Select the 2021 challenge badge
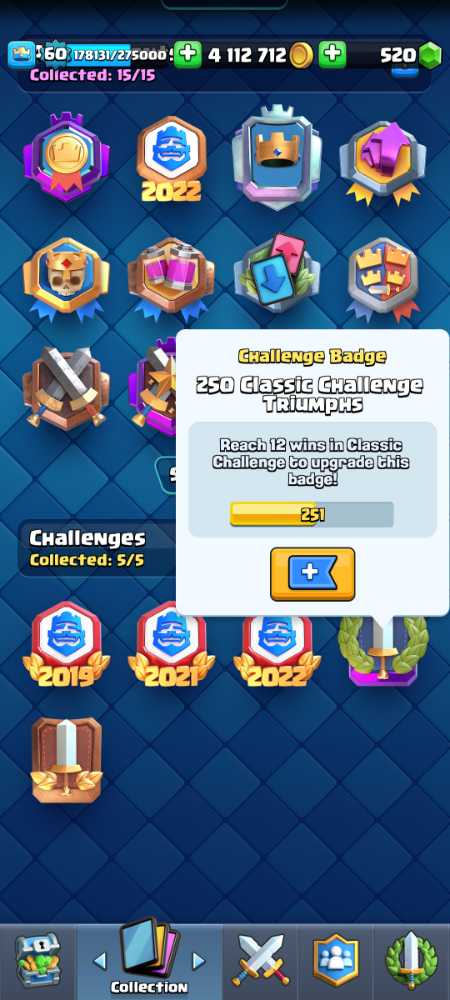The width and height of the screenshot is (450, 1000). pyautogui.click(x=171, y=644)
